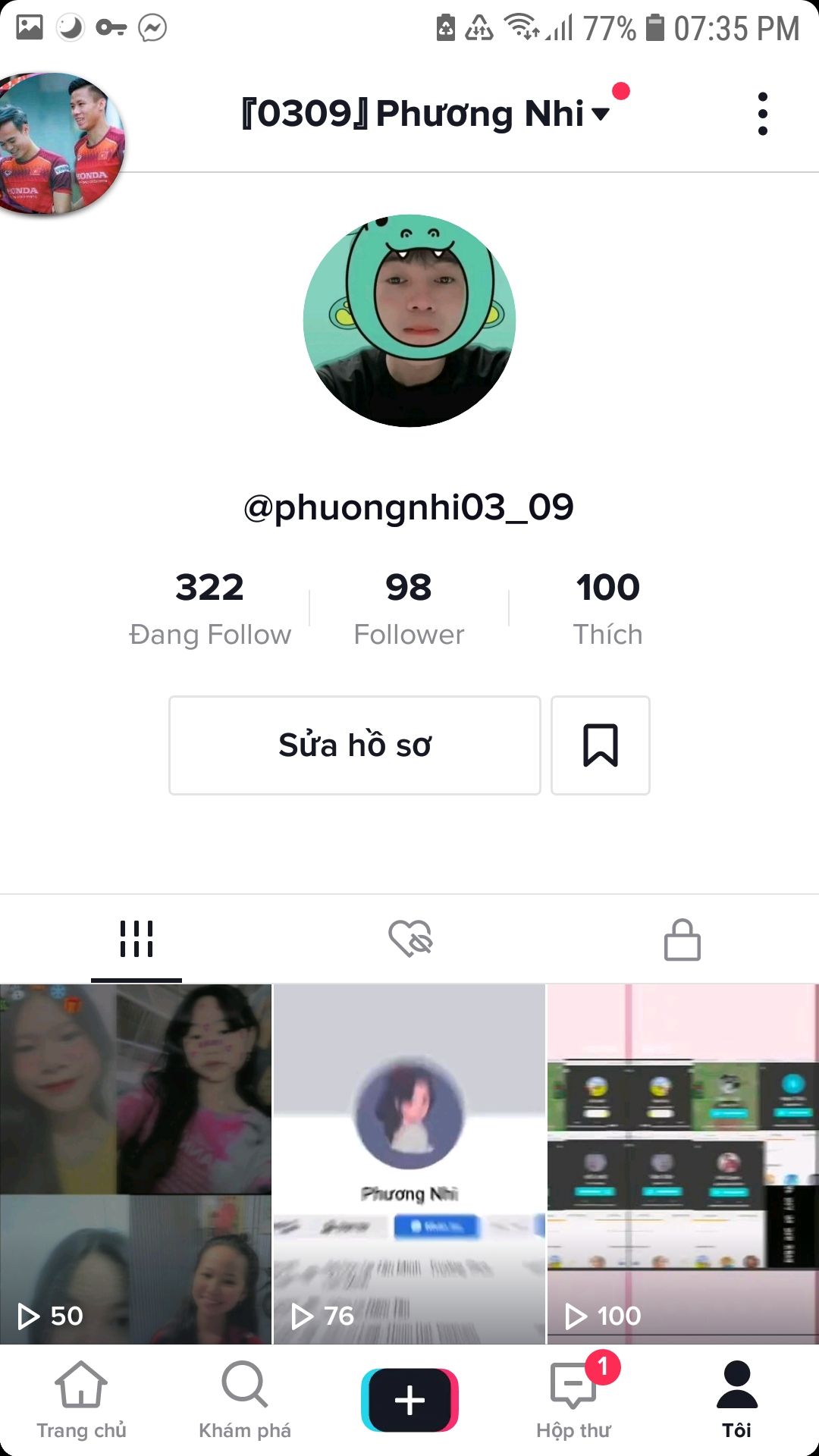Switch to the posted videos grid tab

click(136, 939)
